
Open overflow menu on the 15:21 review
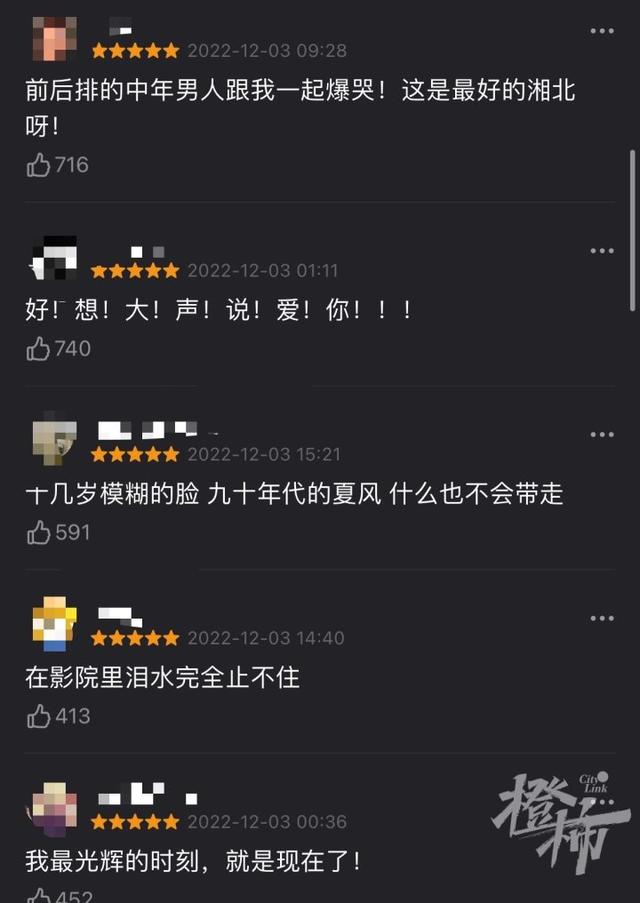coord(602,435)
